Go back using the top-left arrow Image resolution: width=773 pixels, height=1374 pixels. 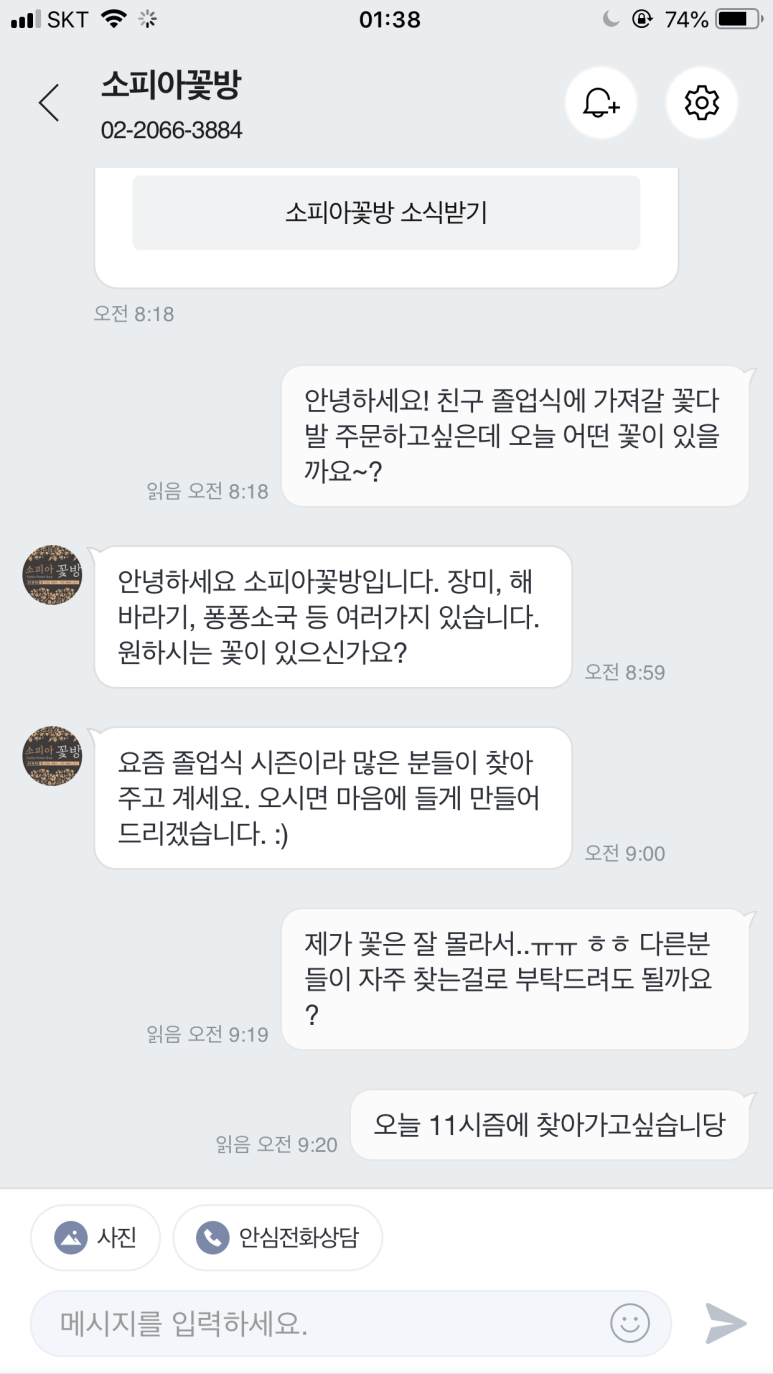click(x=48, y=104)
